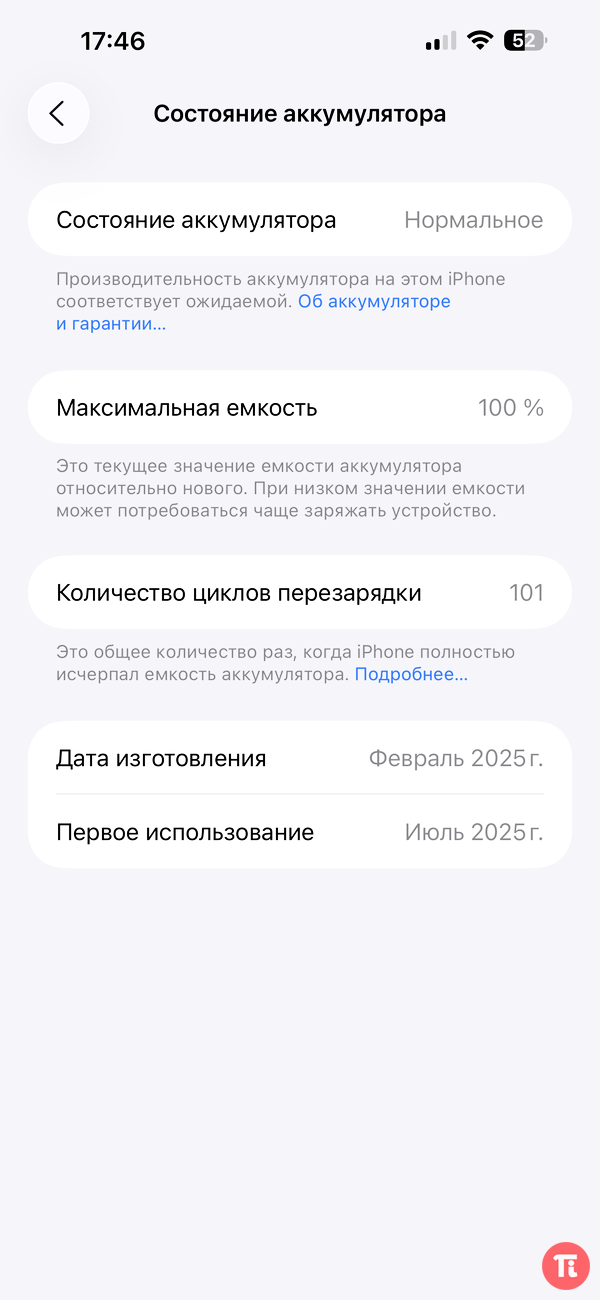Screen dimensions: 600x1300
Task: Open the «Подробнее…» link about charge cycles
Action: pos(411,675)
